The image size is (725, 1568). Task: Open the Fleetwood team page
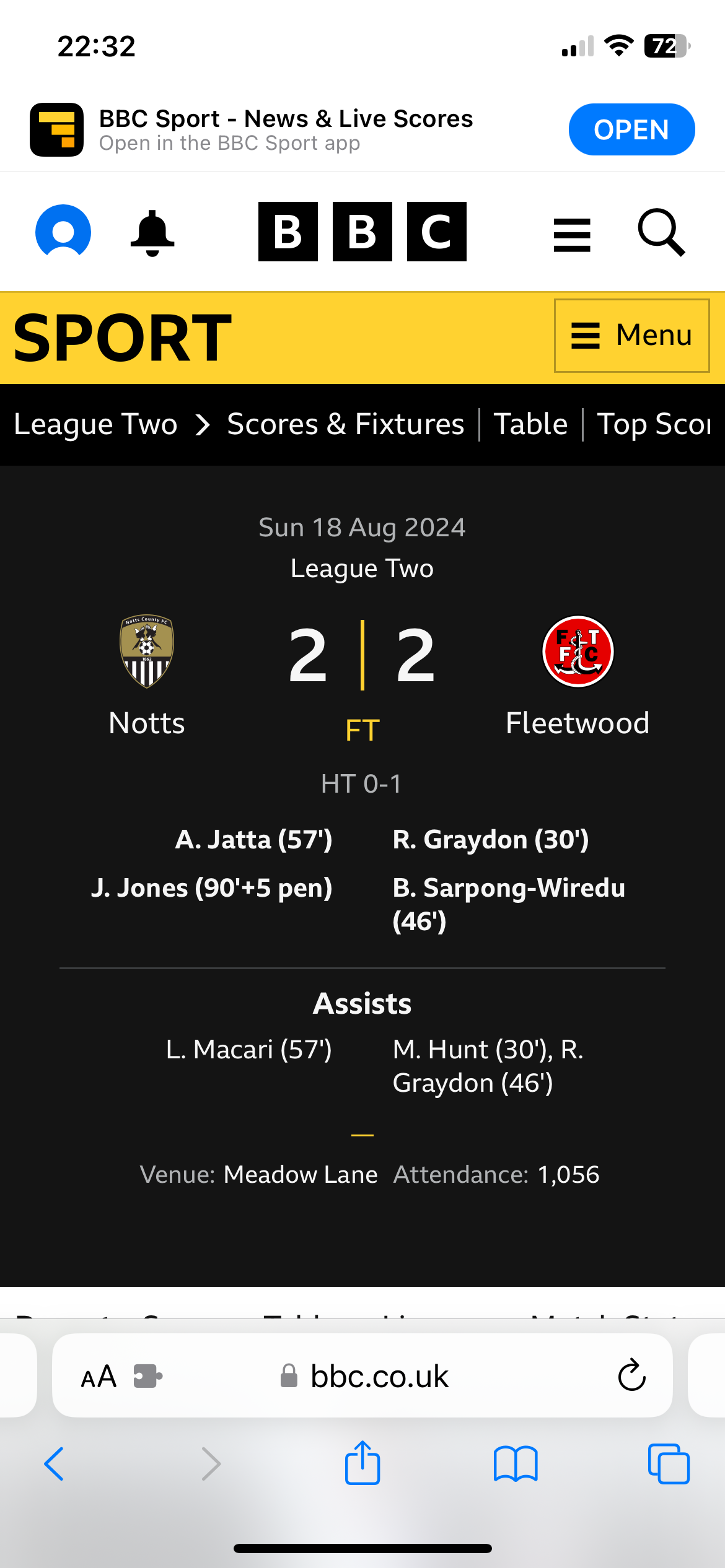[578, 723]
